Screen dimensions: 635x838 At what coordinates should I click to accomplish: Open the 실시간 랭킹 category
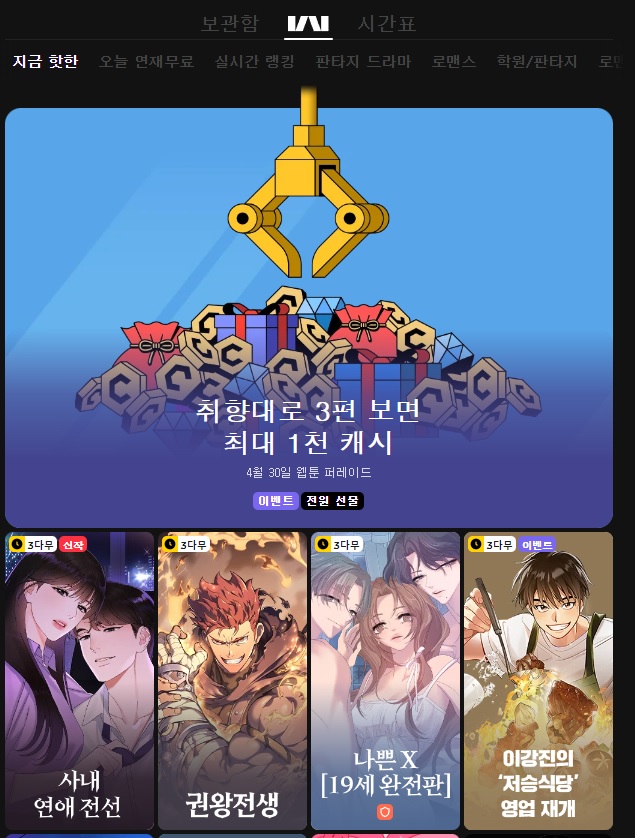point(254,62)
